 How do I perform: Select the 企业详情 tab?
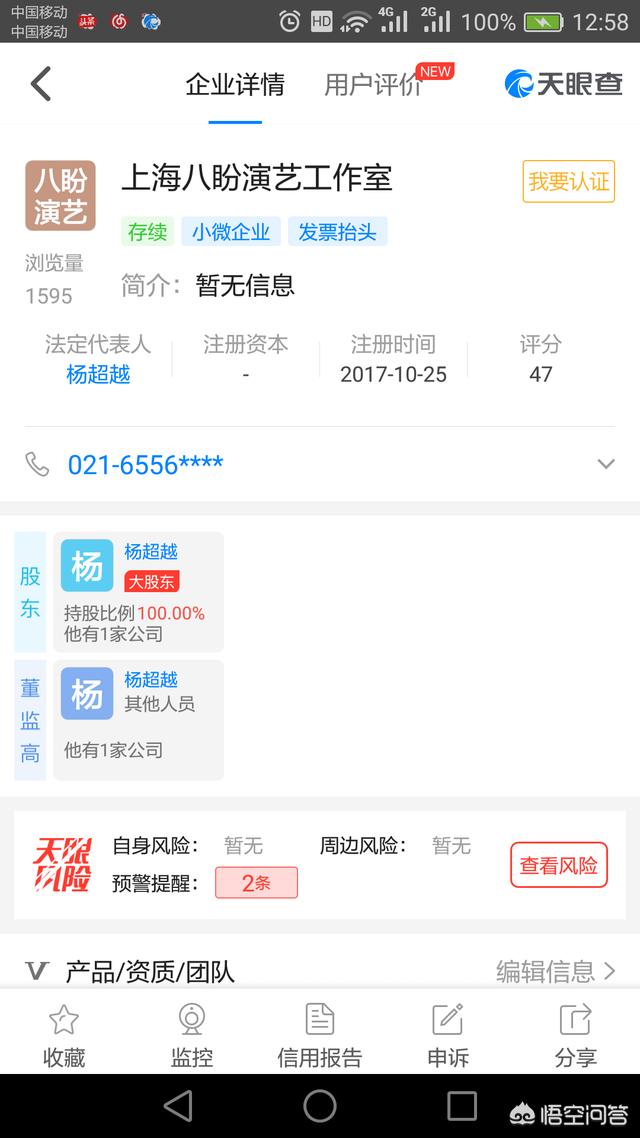[x=234, y=84]
